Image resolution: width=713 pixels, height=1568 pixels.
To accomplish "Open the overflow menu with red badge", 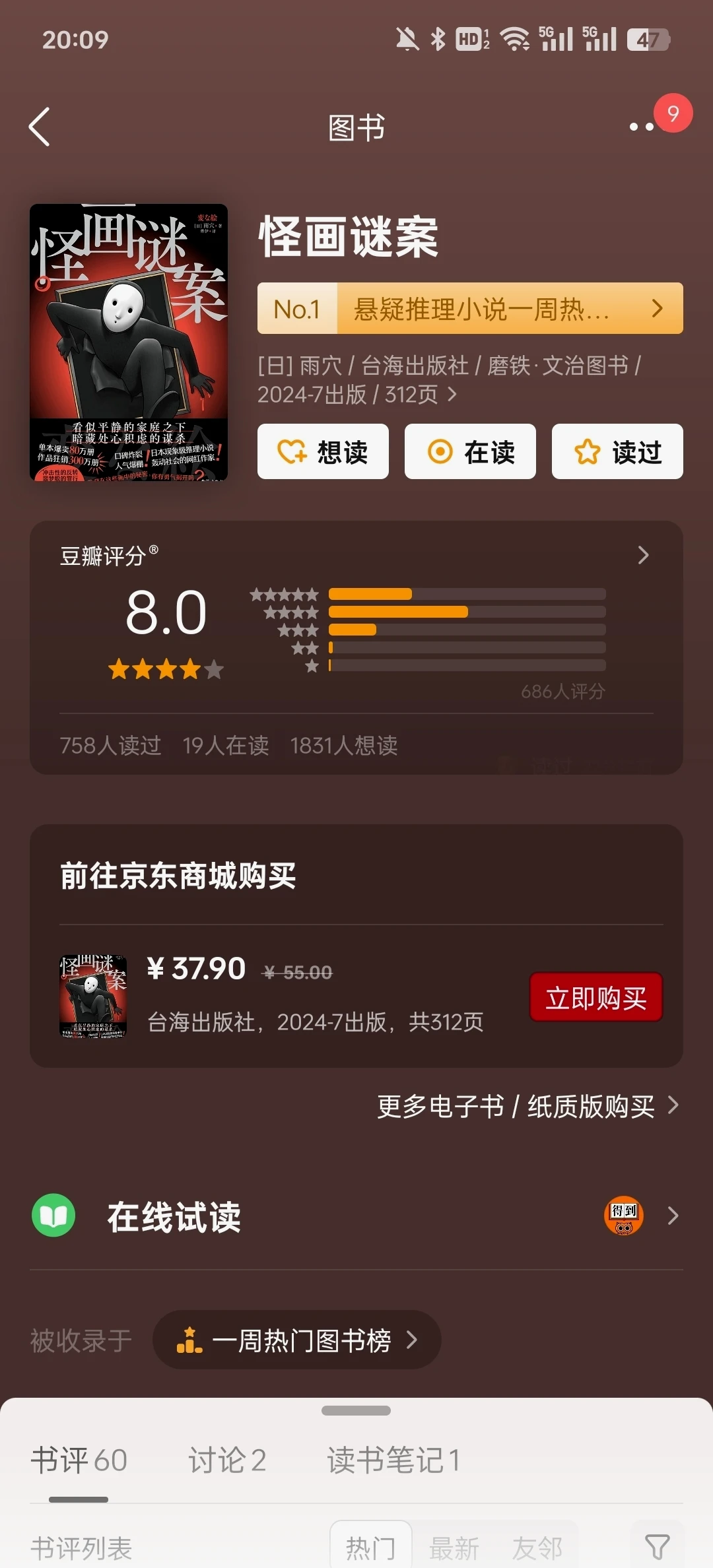I will (x=642, y=126).
